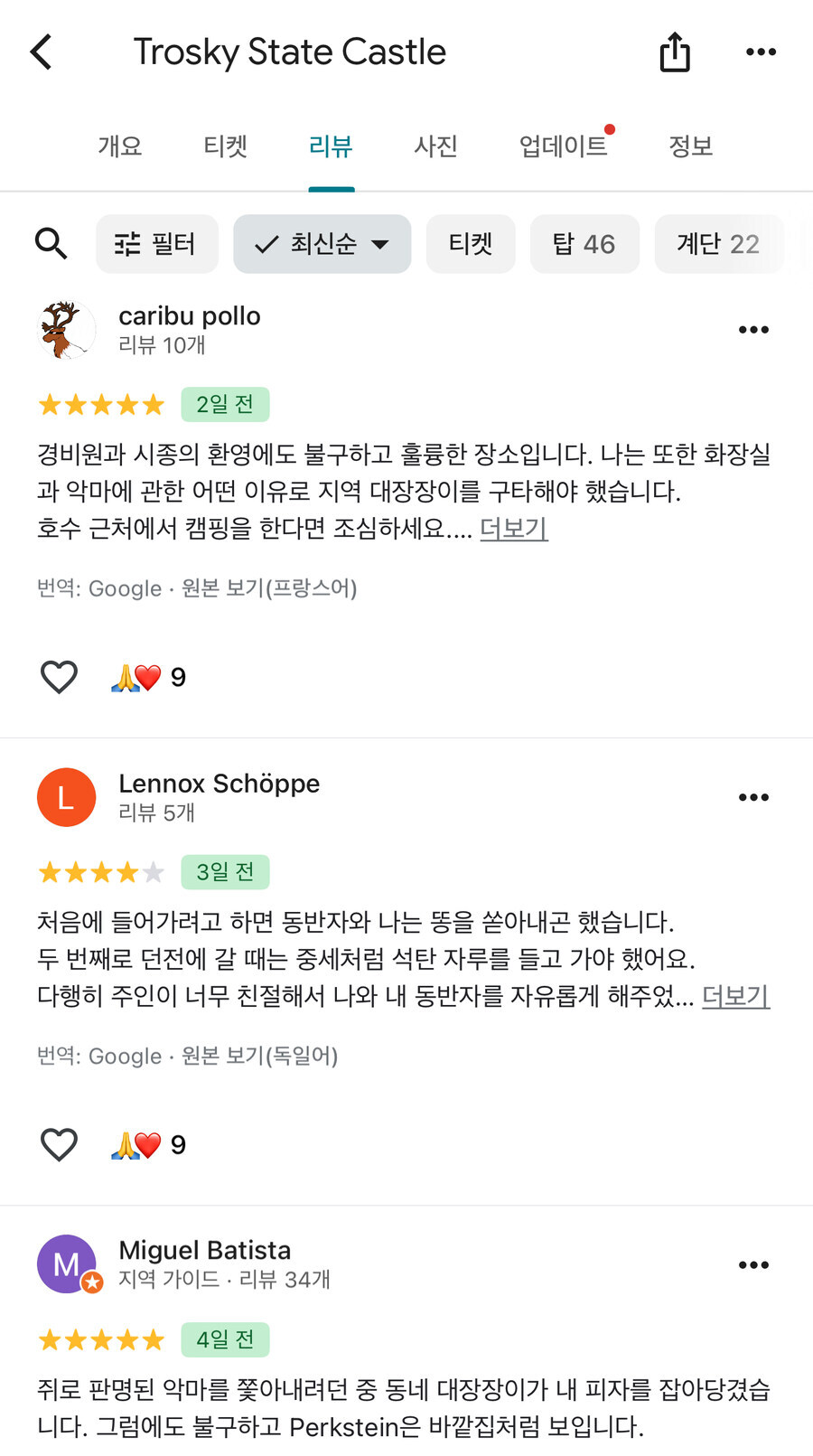
Task: Open the 최신순 sort dropdown
Action: point(322,243)
